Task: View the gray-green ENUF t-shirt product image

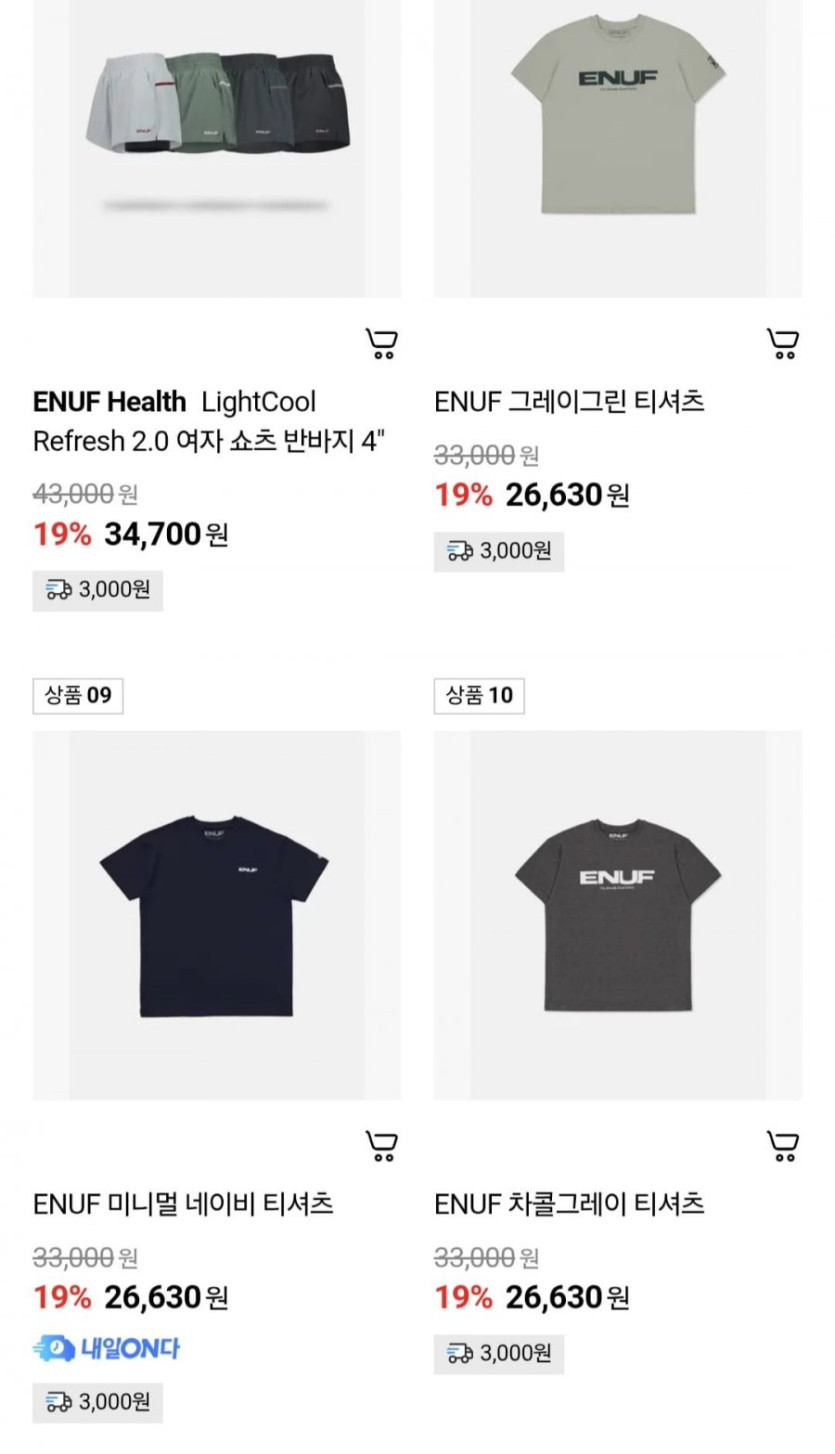Action: click(618, 148)
